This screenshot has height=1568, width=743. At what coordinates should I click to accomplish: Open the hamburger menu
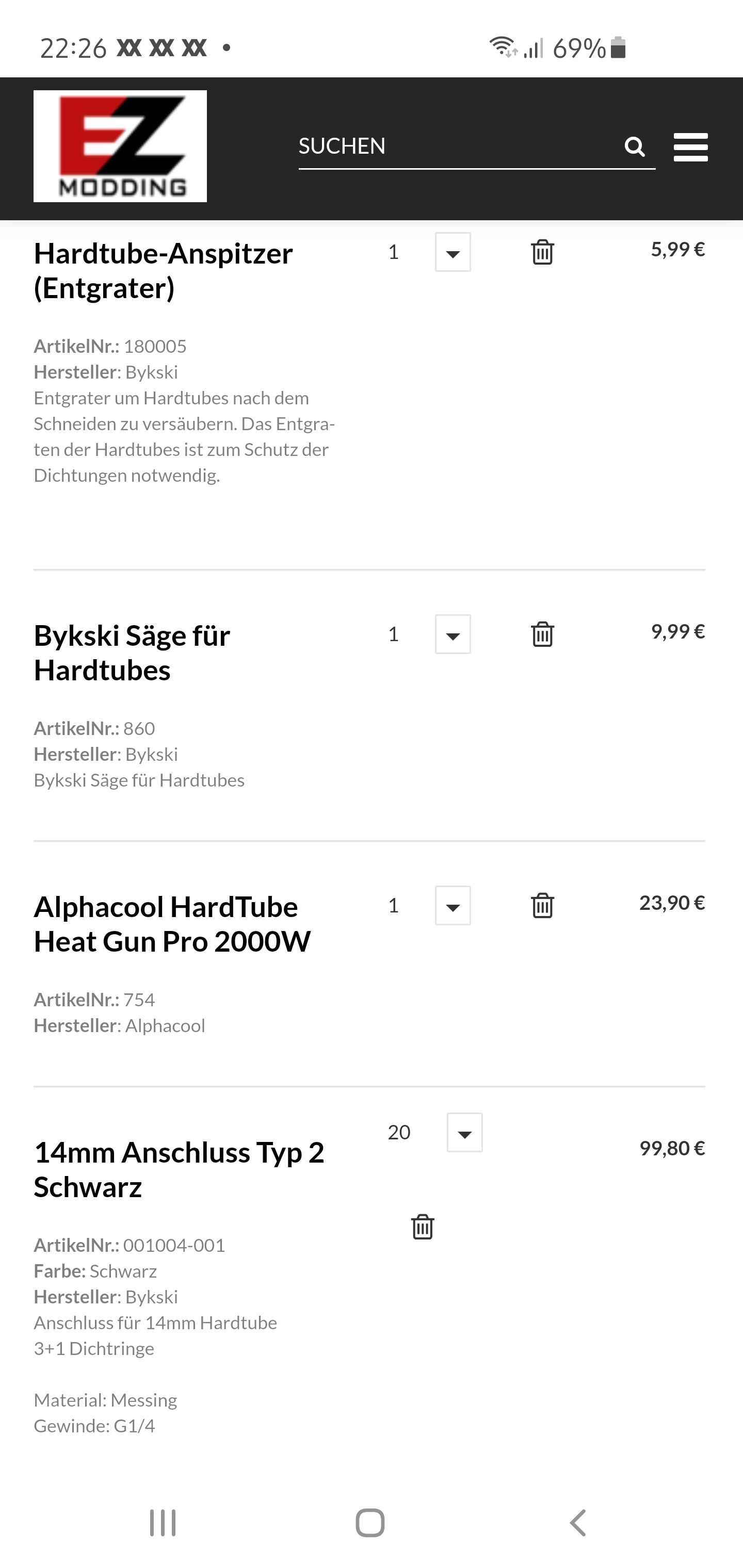click(690, 146)
